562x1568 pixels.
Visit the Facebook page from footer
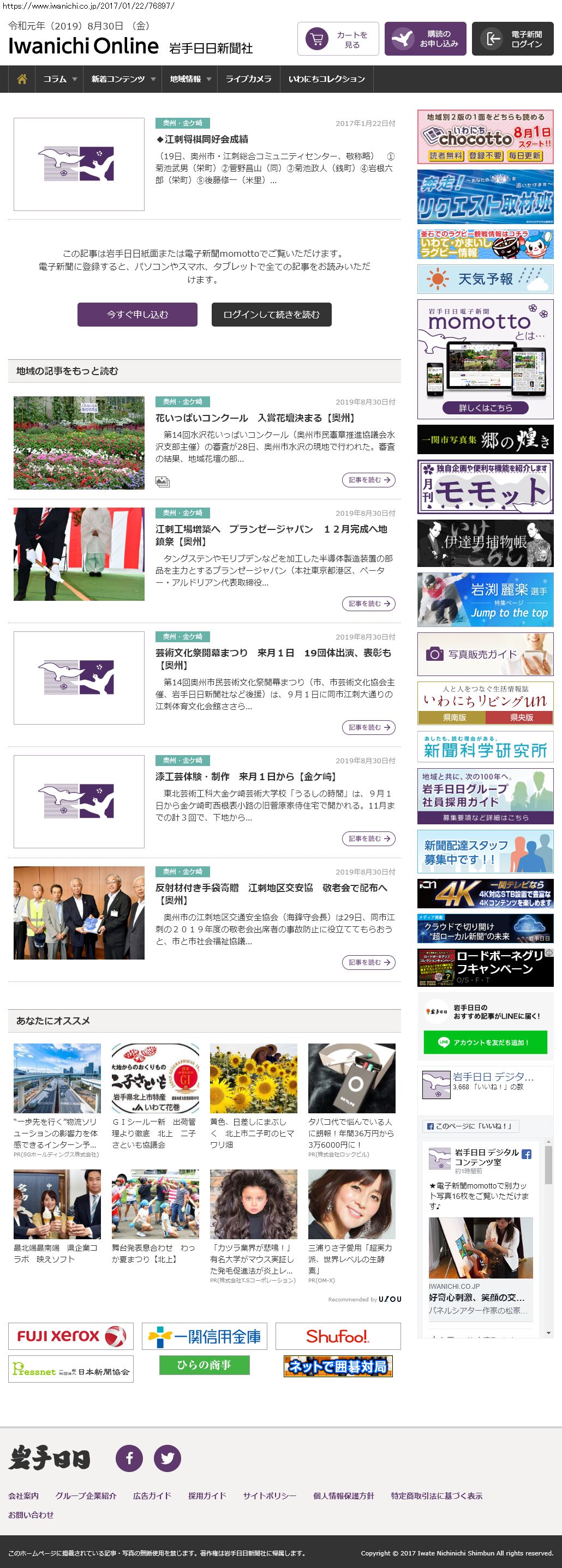(129, 1458)
